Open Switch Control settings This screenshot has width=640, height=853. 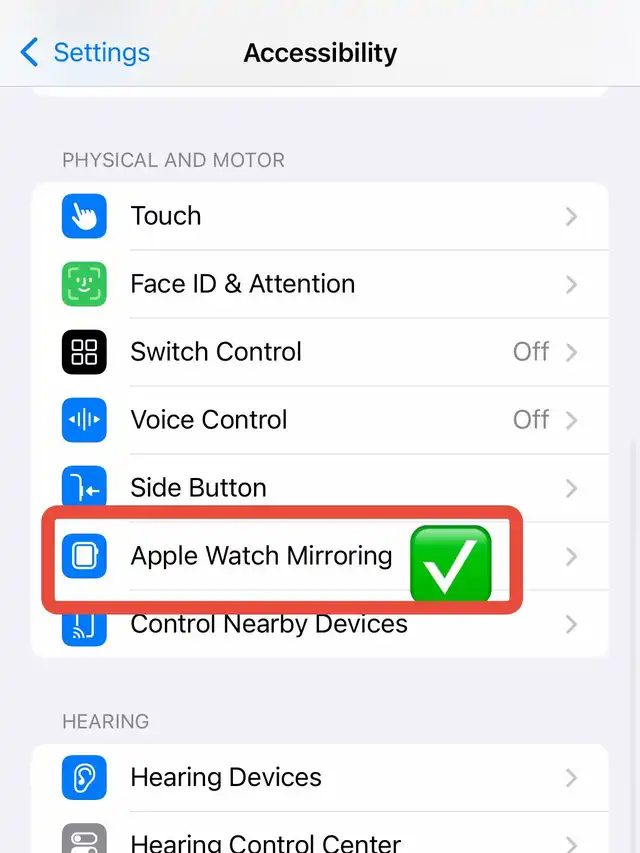[x=320, y=352]
